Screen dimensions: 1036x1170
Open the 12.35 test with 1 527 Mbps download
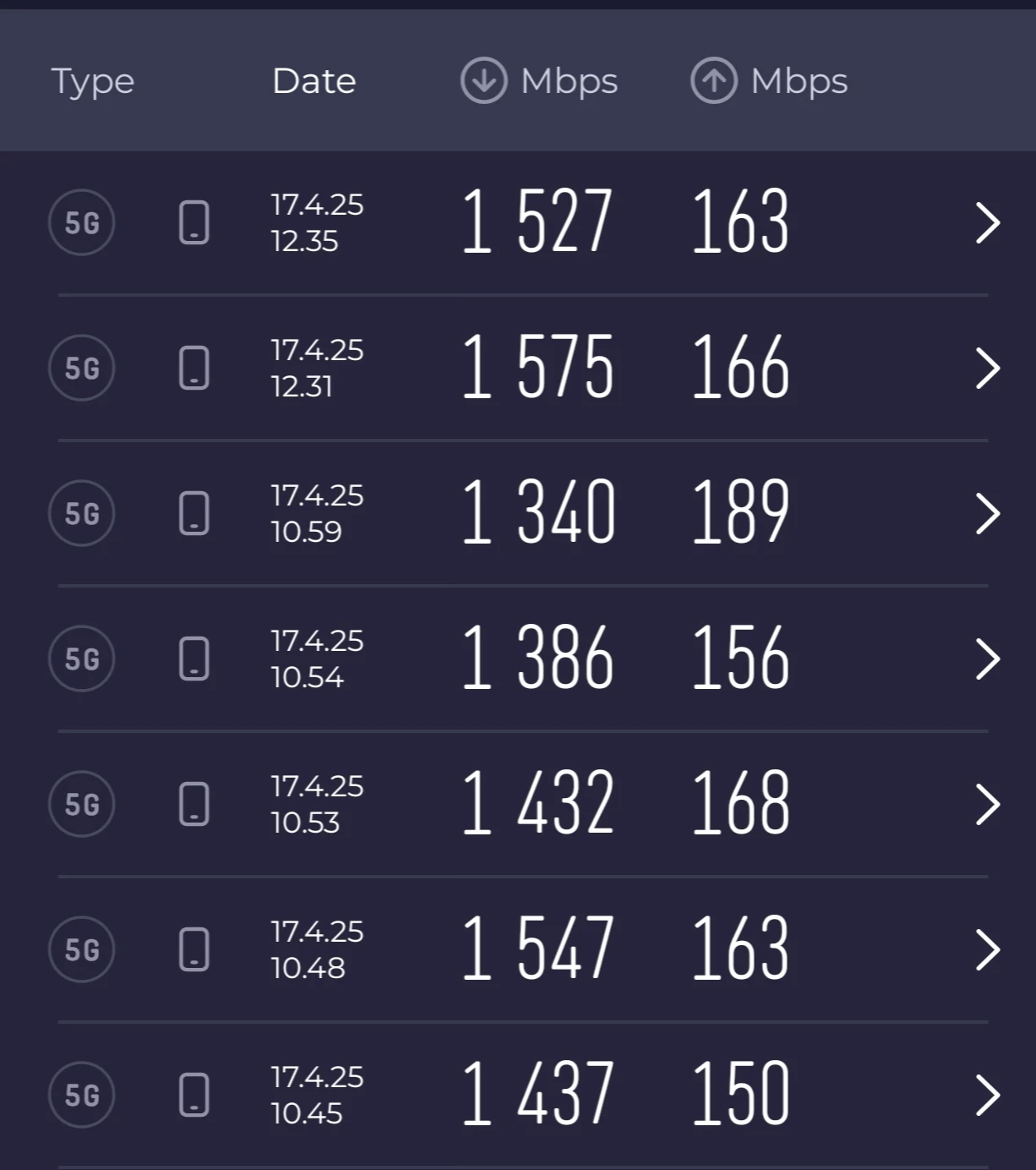tap(987, 223)
